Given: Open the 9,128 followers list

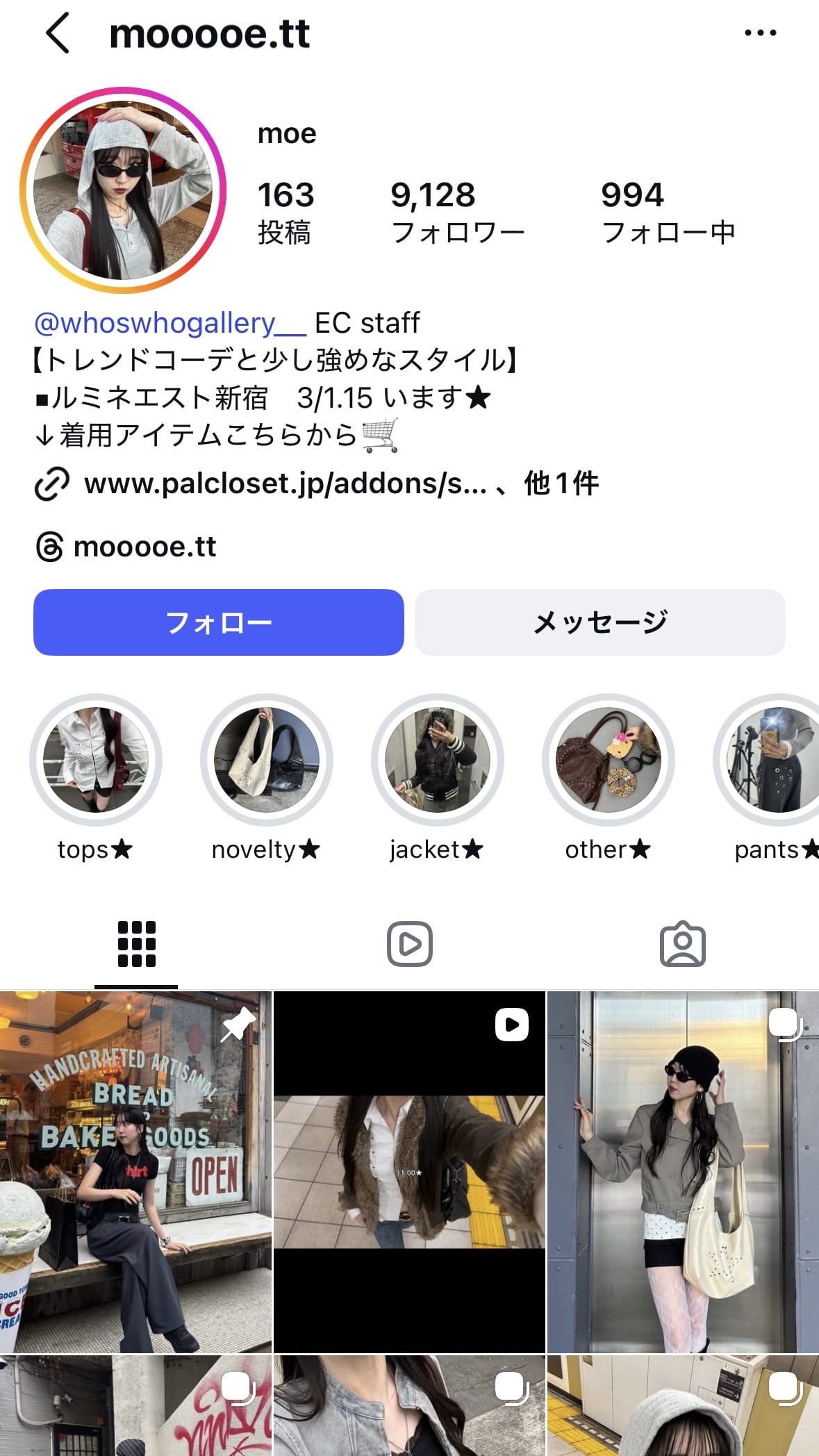Looking at the screenshot, I should (x=456, y=212).
